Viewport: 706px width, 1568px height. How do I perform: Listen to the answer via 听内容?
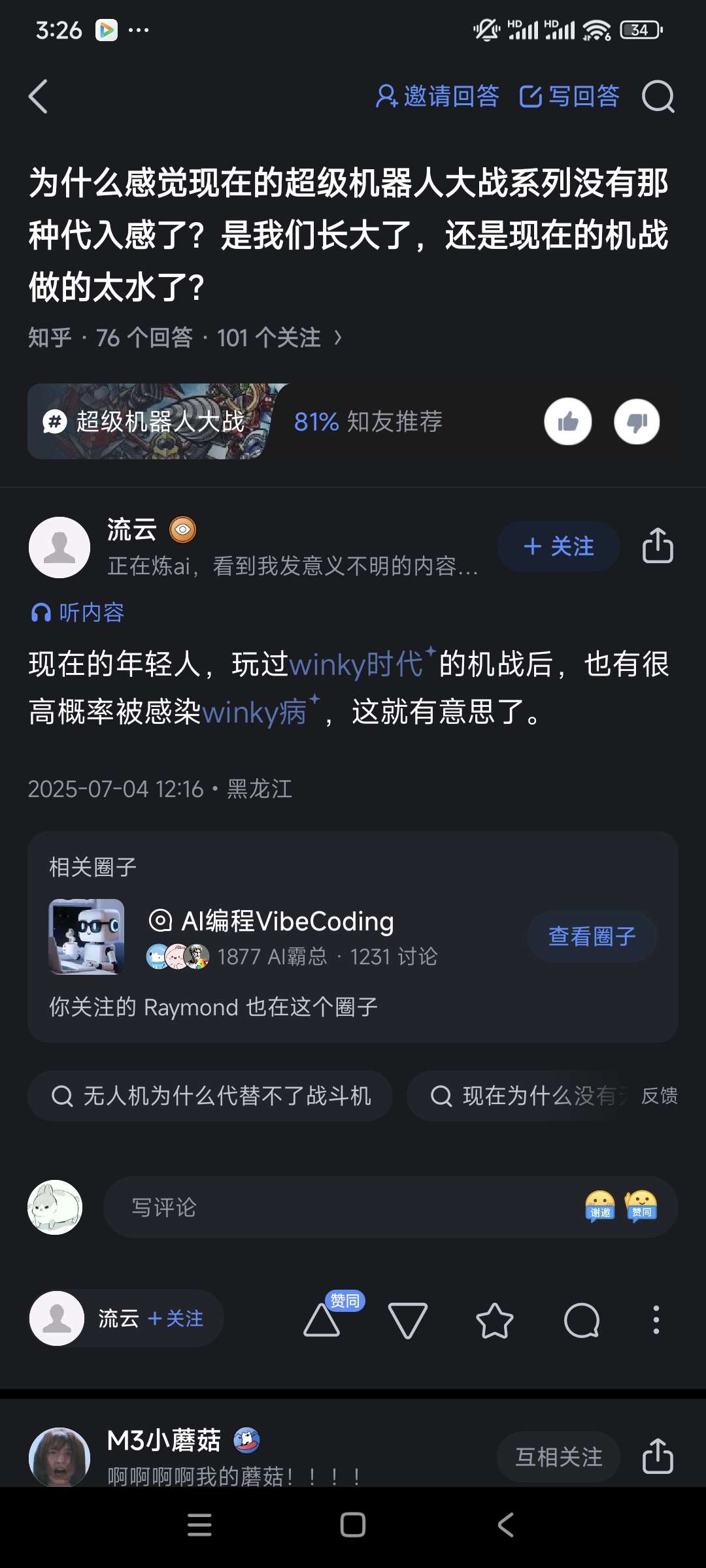click(x=78, y=612)
